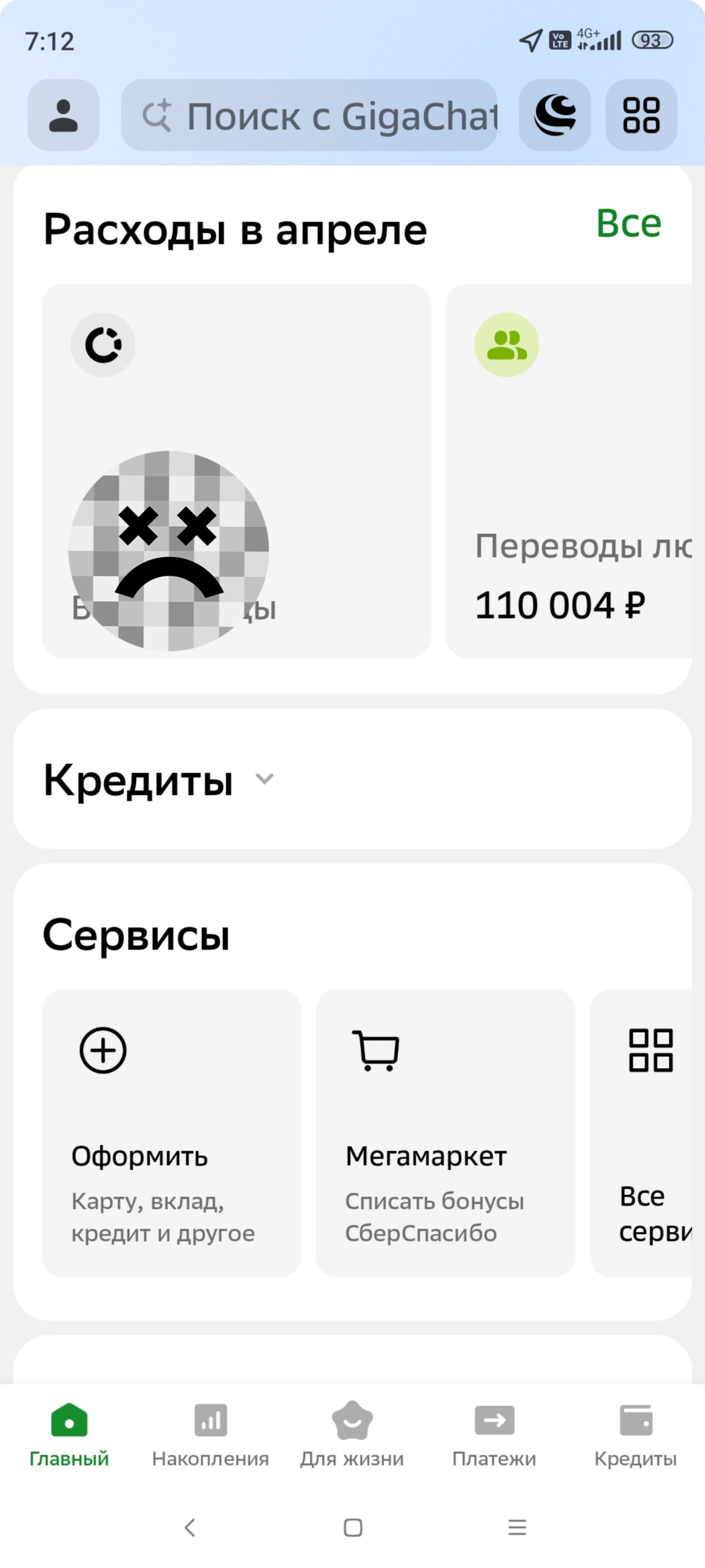Switch to the Кредиты bottom tab
This screenshot has width=705, height=1568.
pyautogui.click(x=636, y=1434)
